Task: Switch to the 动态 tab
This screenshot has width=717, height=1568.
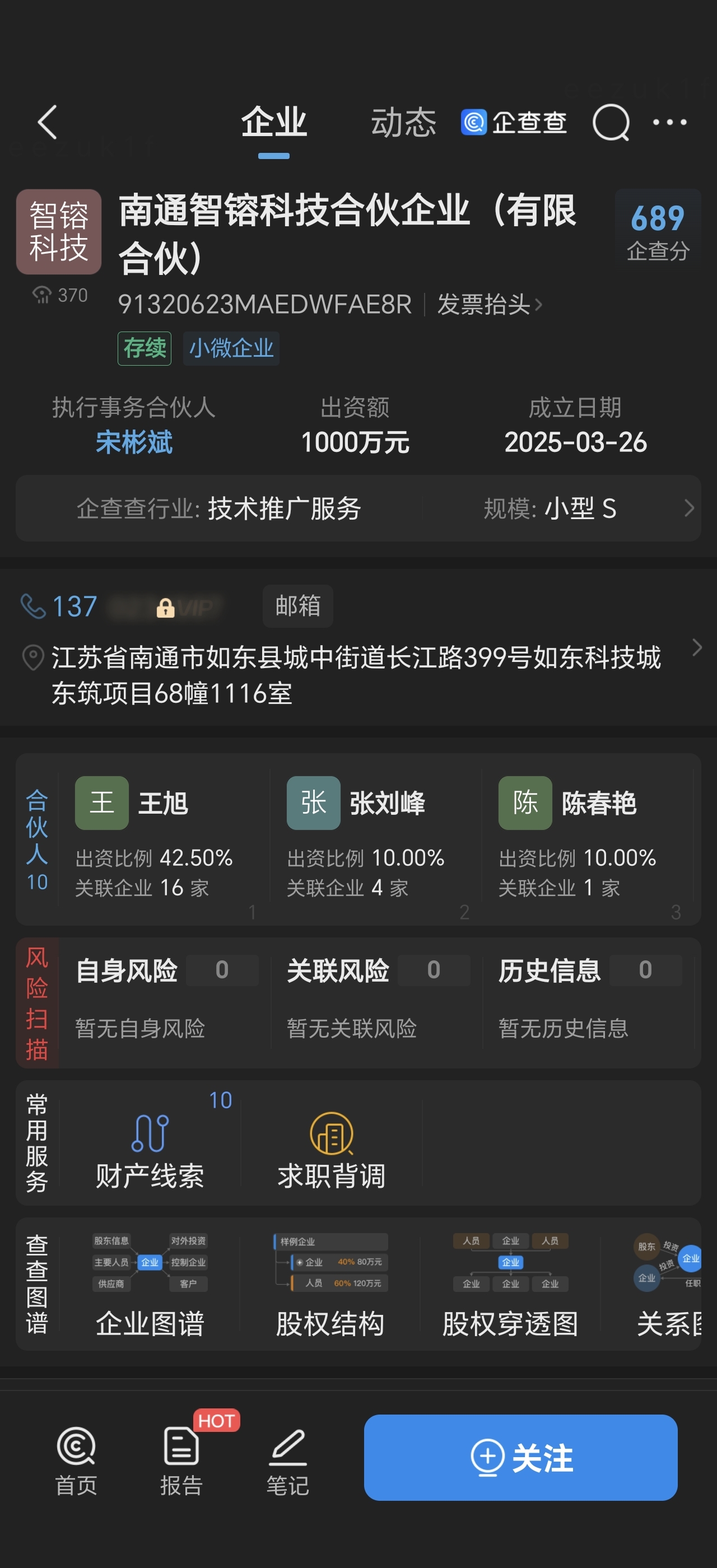Action: [x=403, y=122]
